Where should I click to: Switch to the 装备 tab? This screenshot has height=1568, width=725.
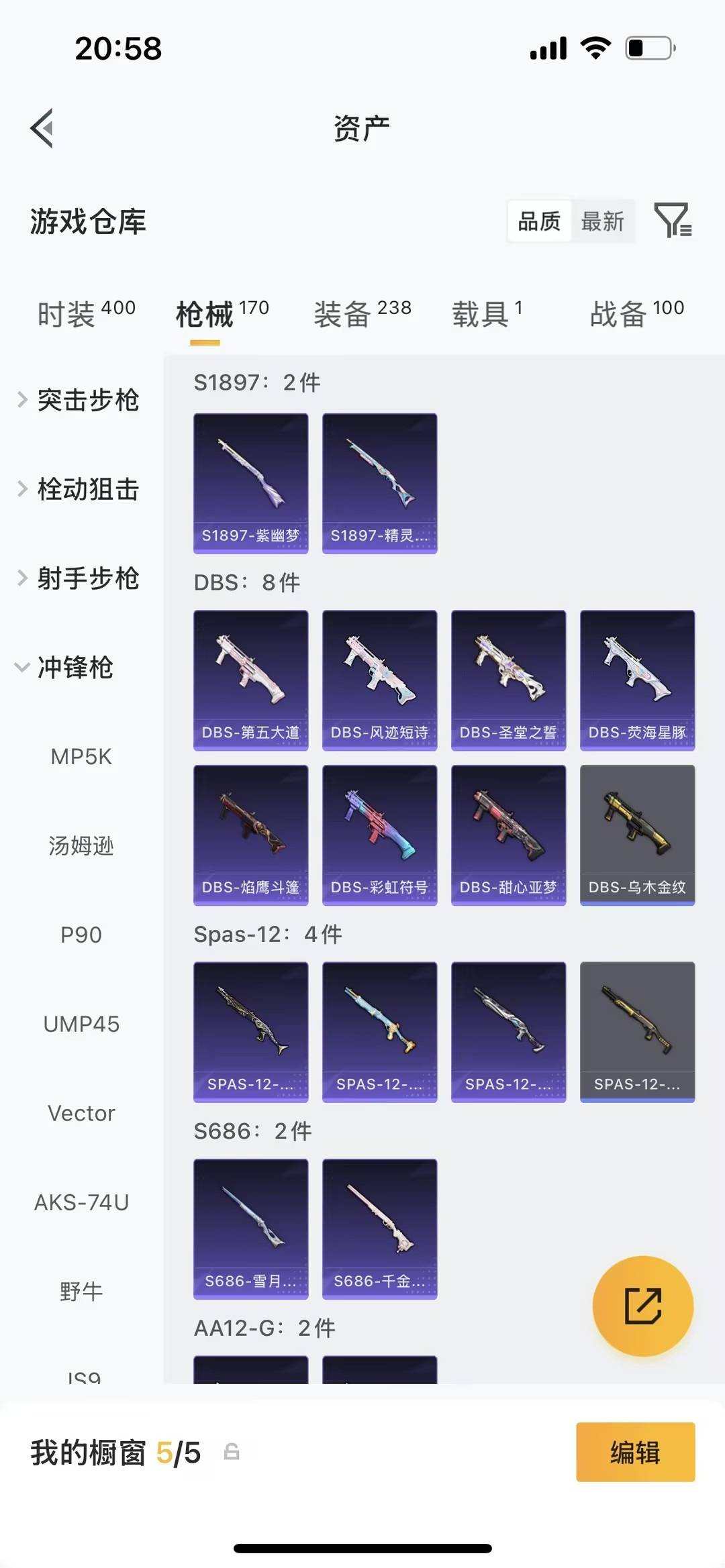pyautogui.click(x=342, y=314)
